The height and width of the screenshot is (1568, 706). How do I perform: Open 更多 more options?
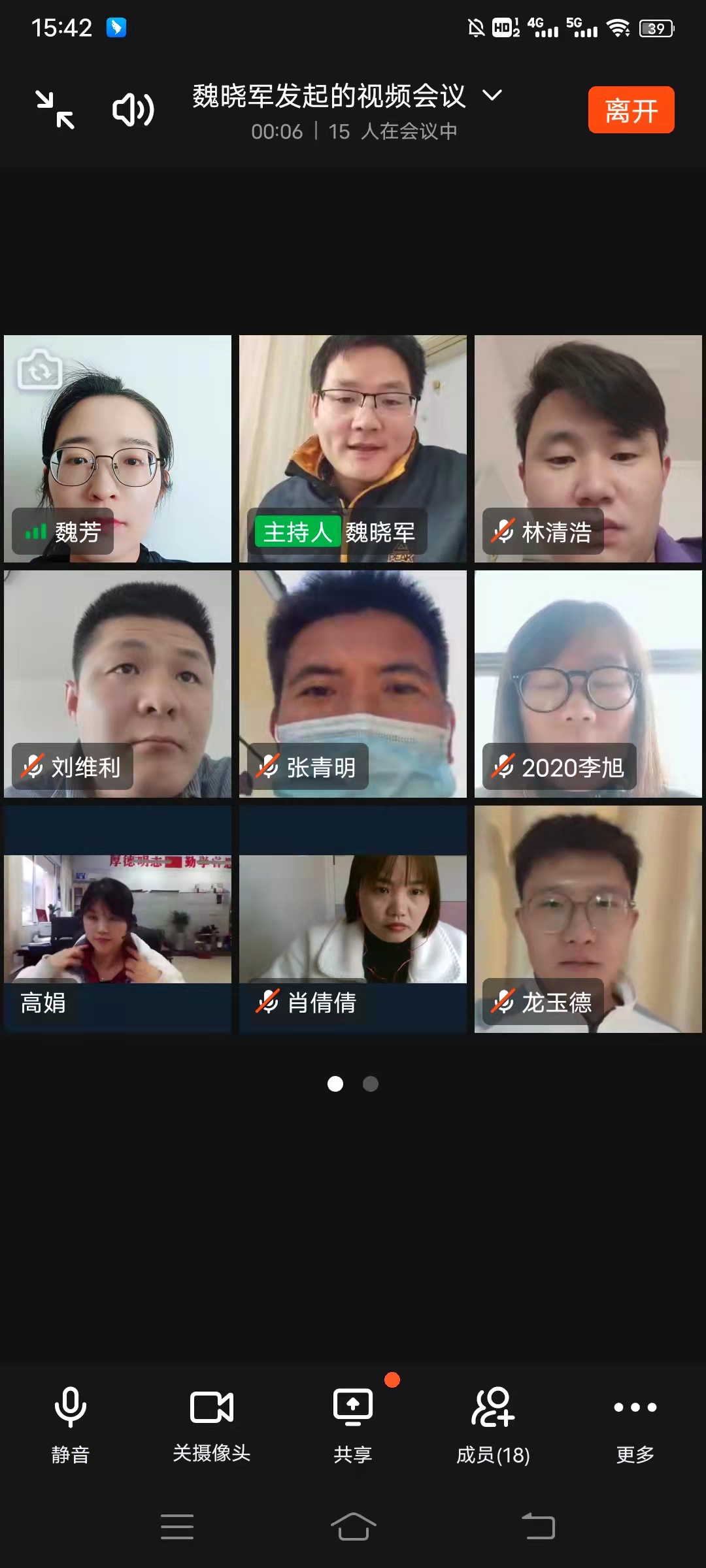(635, 1424)
